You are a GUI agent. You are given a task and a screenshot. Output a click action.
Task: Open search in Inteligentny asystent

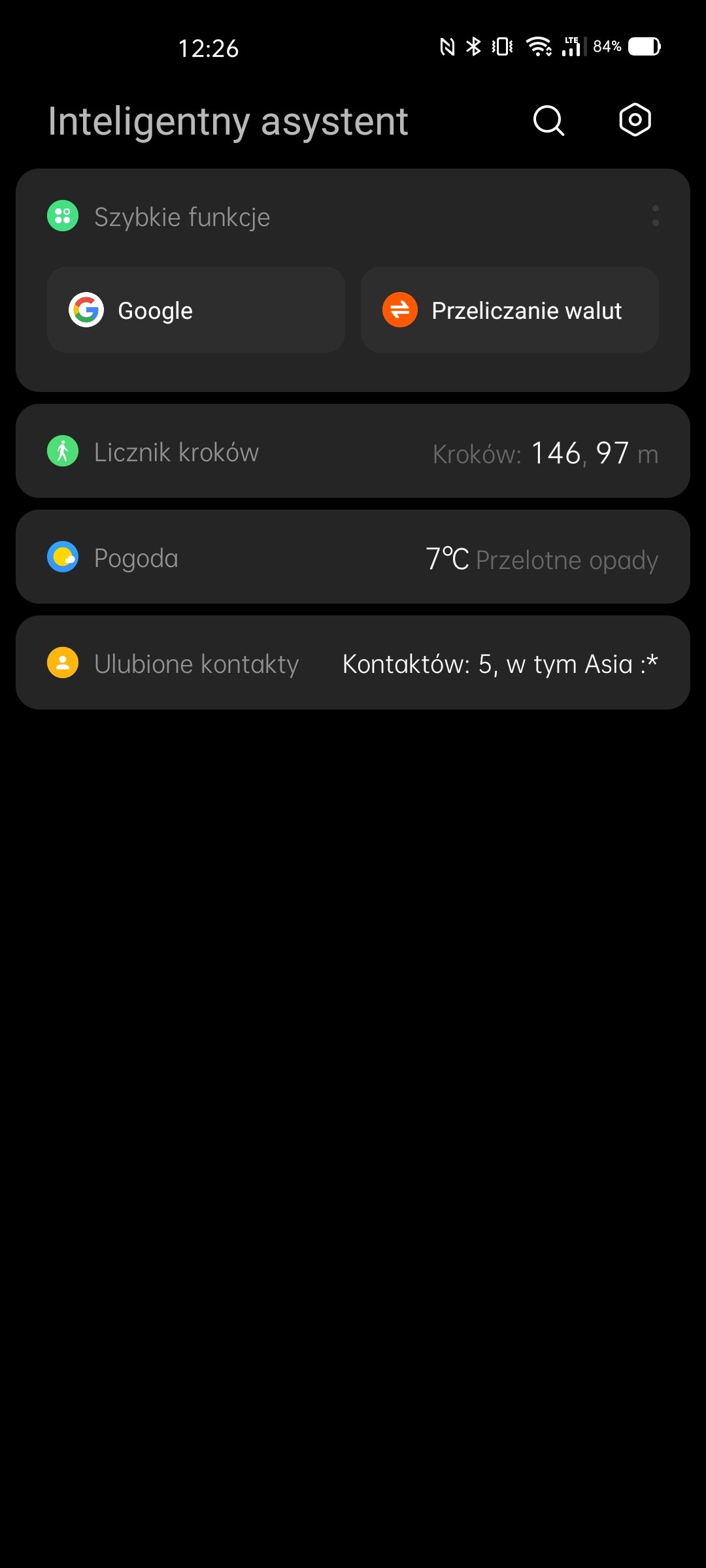[548, 120]
